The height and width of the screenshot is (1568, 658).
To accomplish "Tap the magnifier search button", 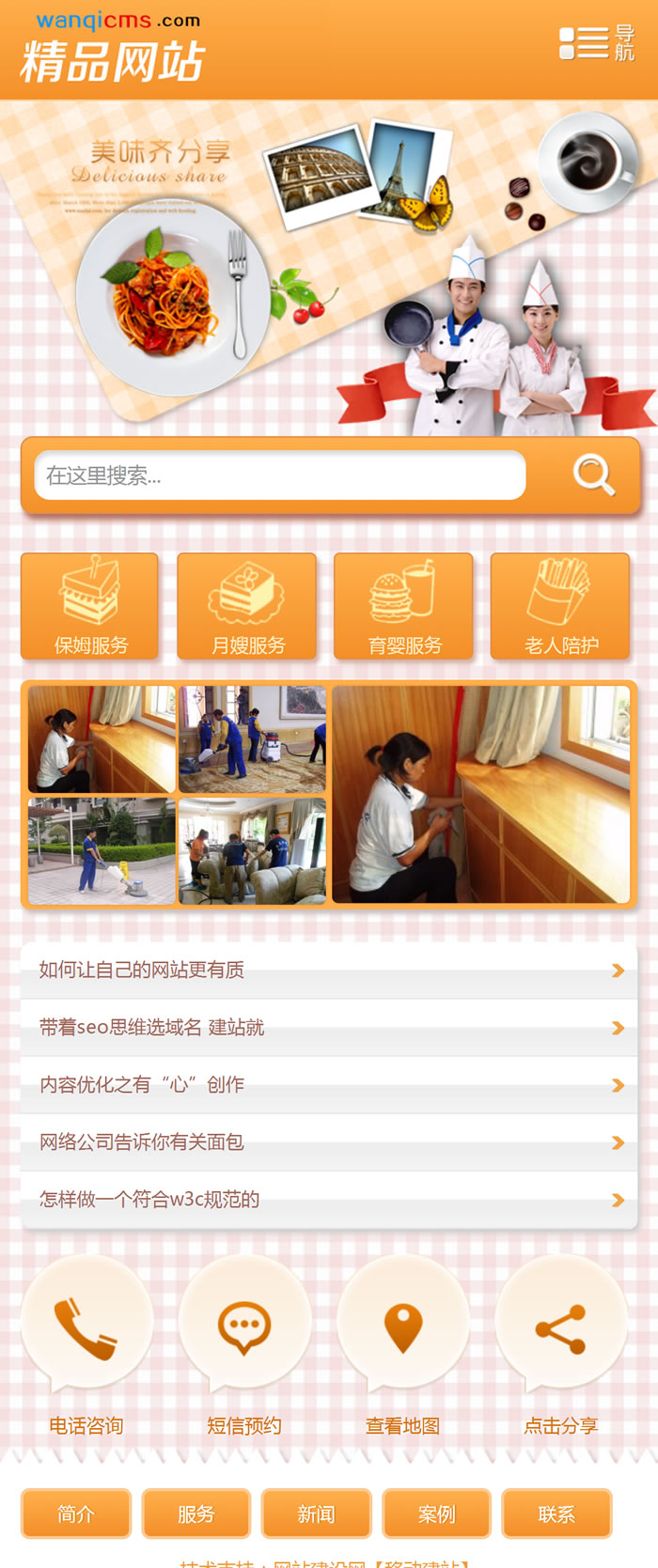I will 593,474.
